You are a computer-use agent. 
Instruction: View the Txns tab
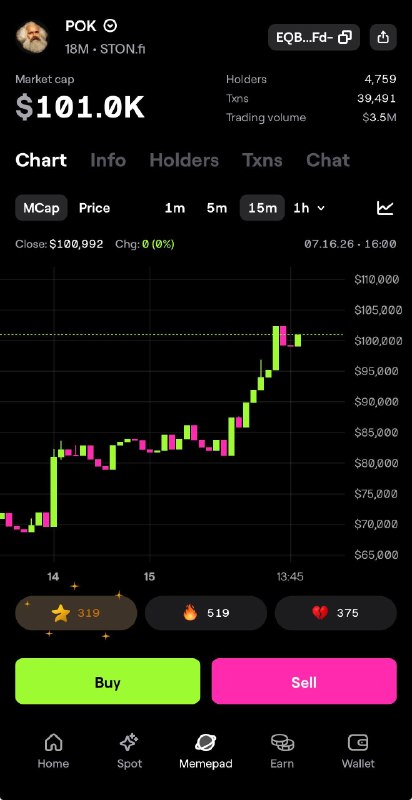point(262,160)
